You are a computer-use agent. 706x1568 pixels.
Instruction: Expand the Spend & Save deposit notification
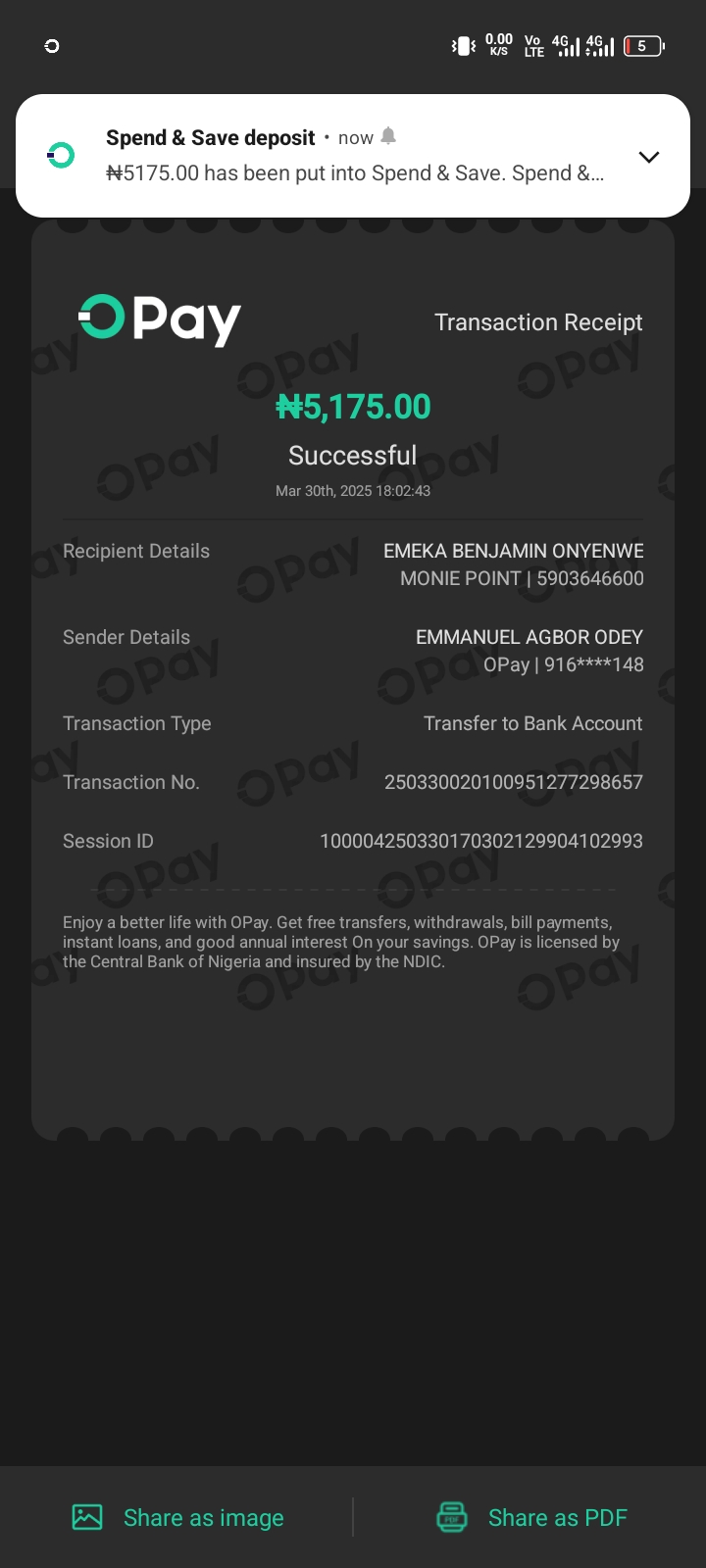pos(648,157)
